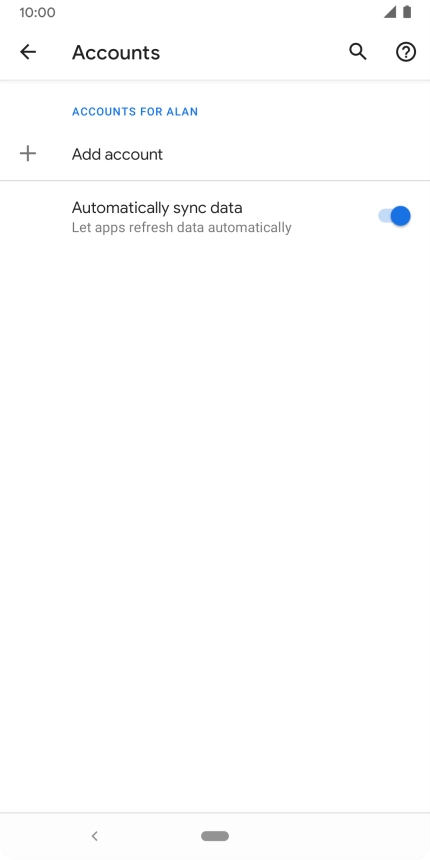The width and height of the screenshot is (430, 860).
Task: Open the help icon
Action: click(406, 52)
